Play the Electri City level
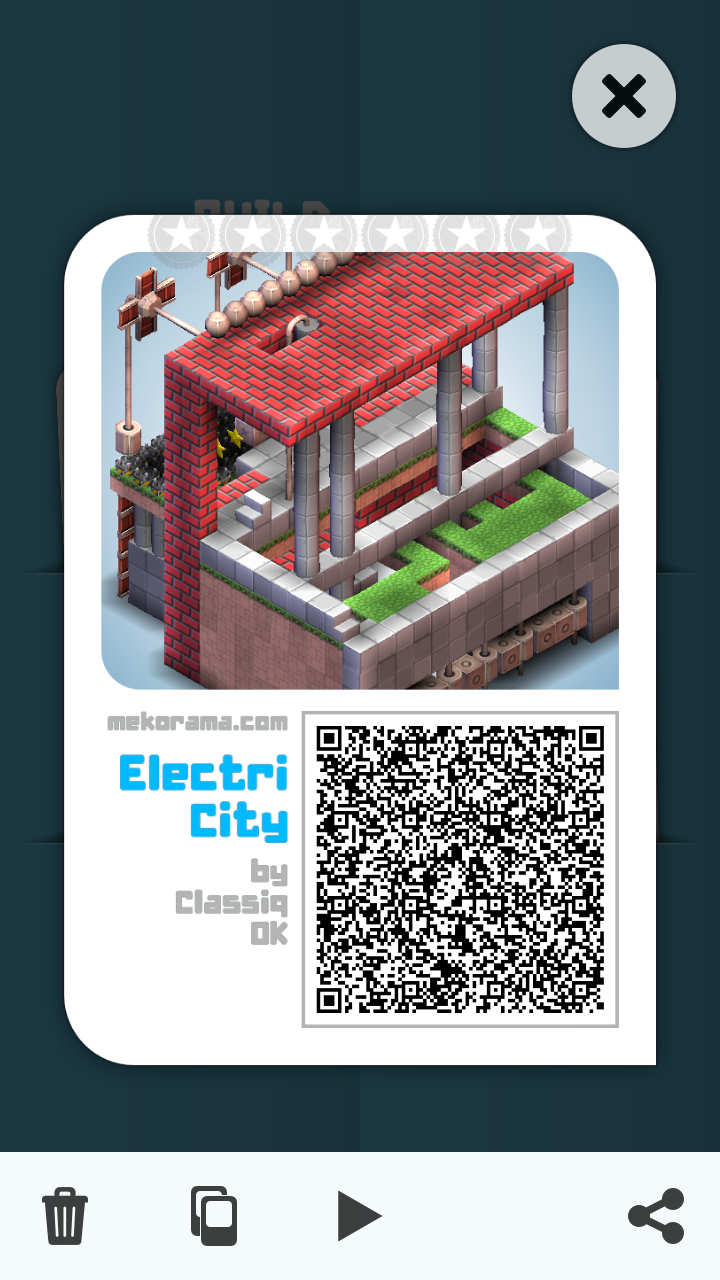The height and width of the screenshot is (1280, 720). [358, 1216]
